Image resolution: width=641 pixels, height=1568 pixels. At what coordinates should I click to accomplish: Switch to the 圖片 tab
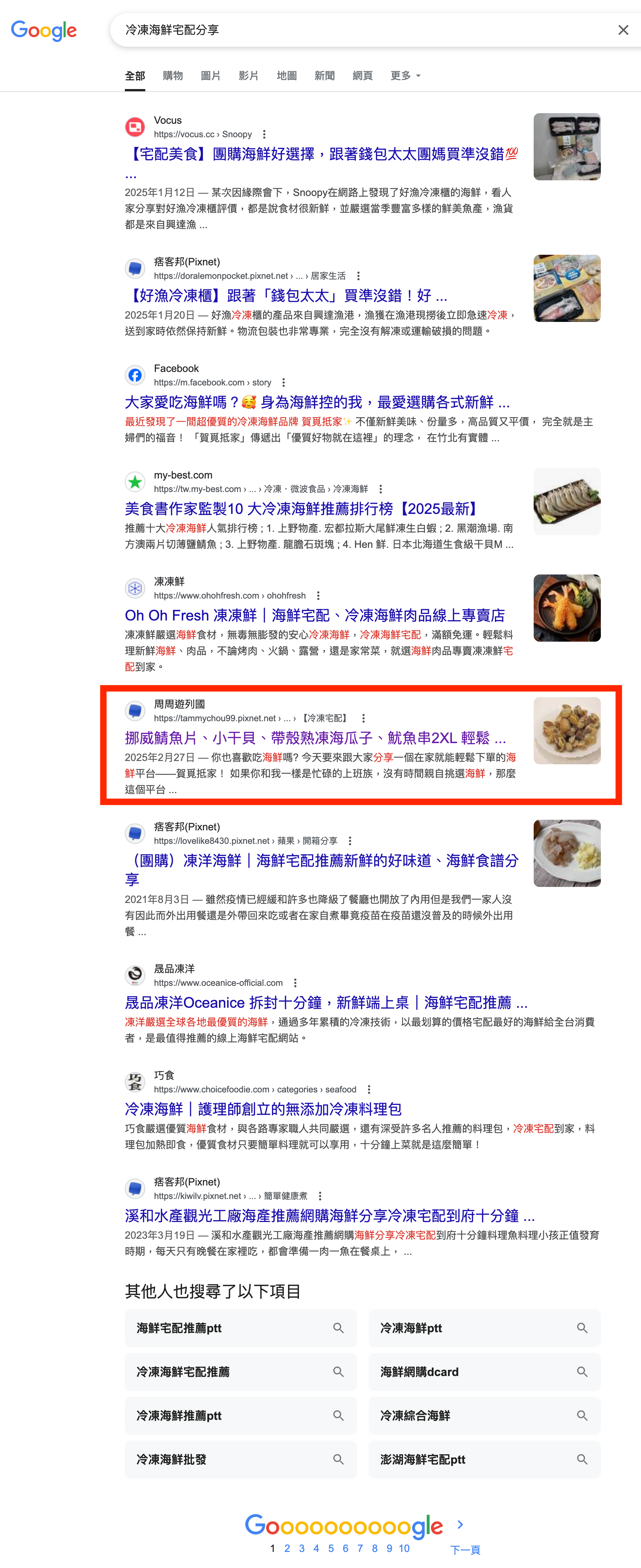(210, 76)
